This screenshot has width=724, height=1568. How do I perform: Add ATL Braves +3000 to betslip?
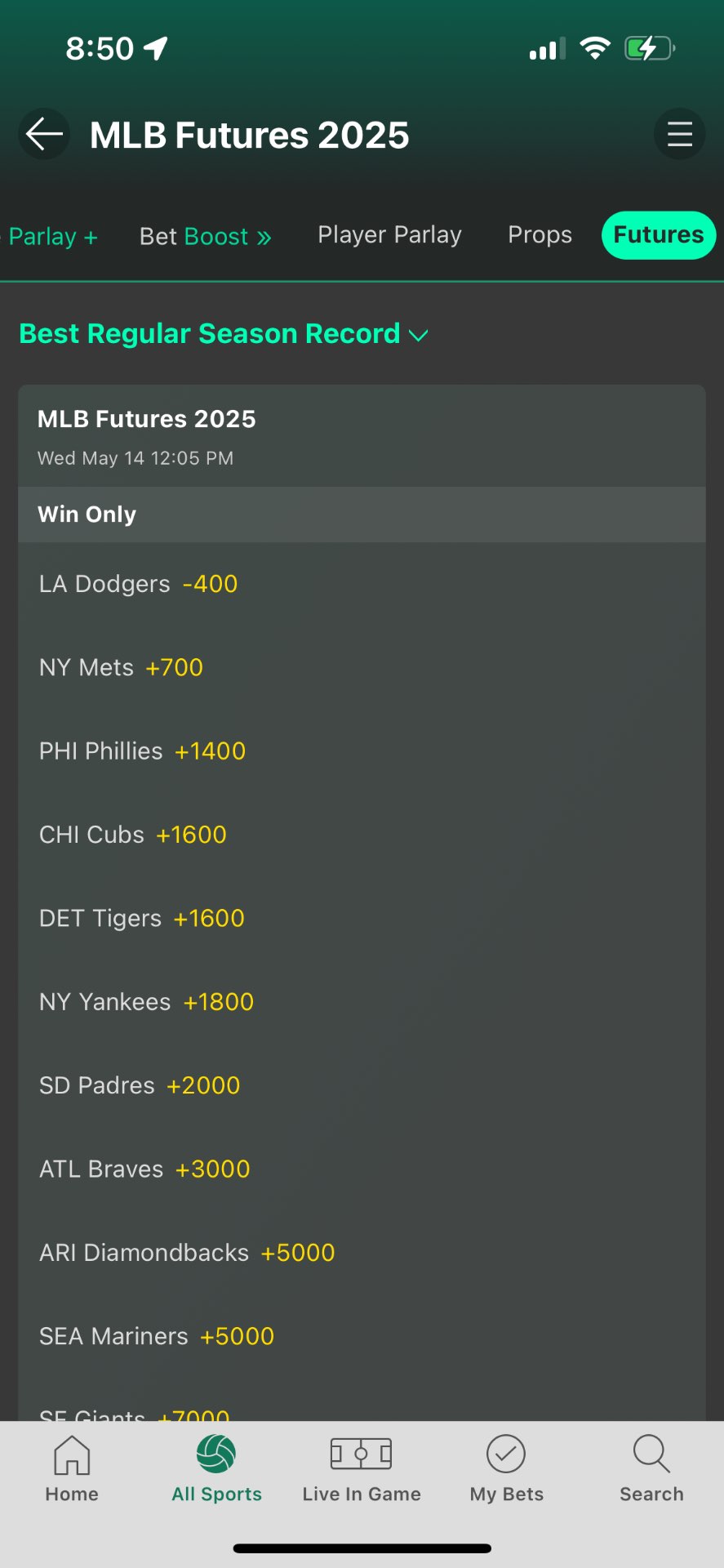tap(362, 1169)
